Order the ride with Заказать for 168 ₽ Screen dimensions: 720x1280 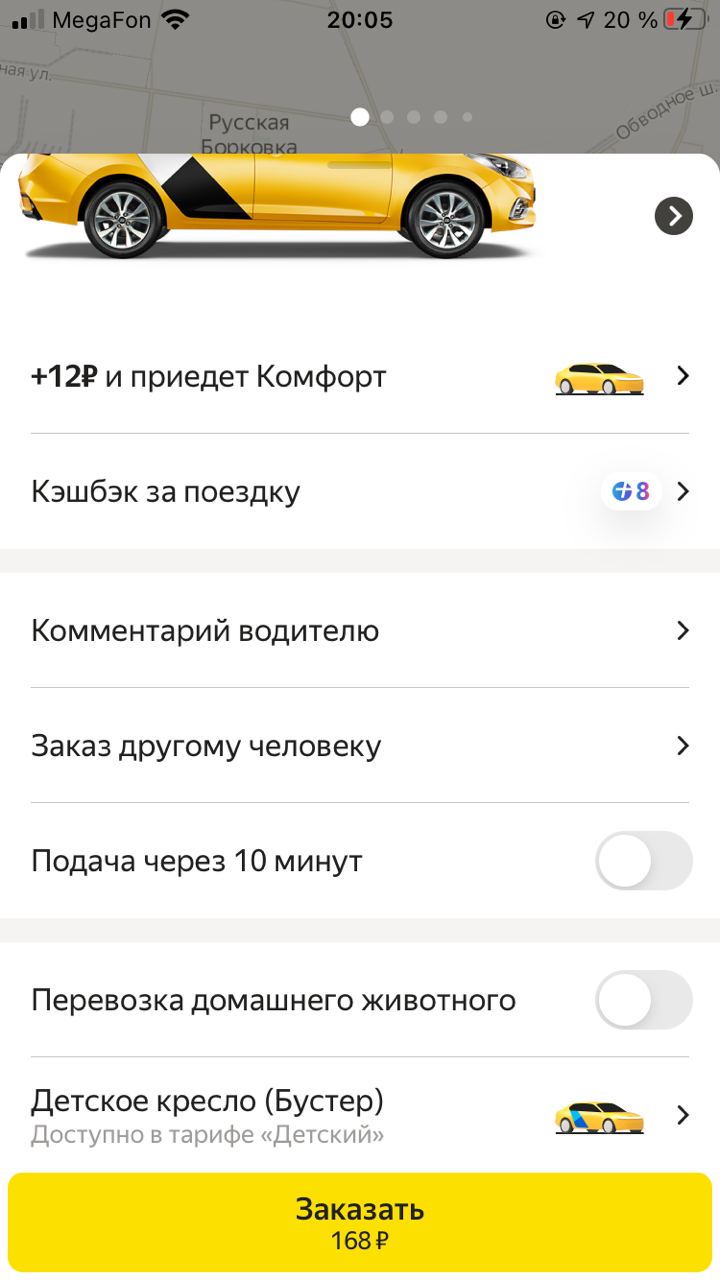coord(360,1223)
